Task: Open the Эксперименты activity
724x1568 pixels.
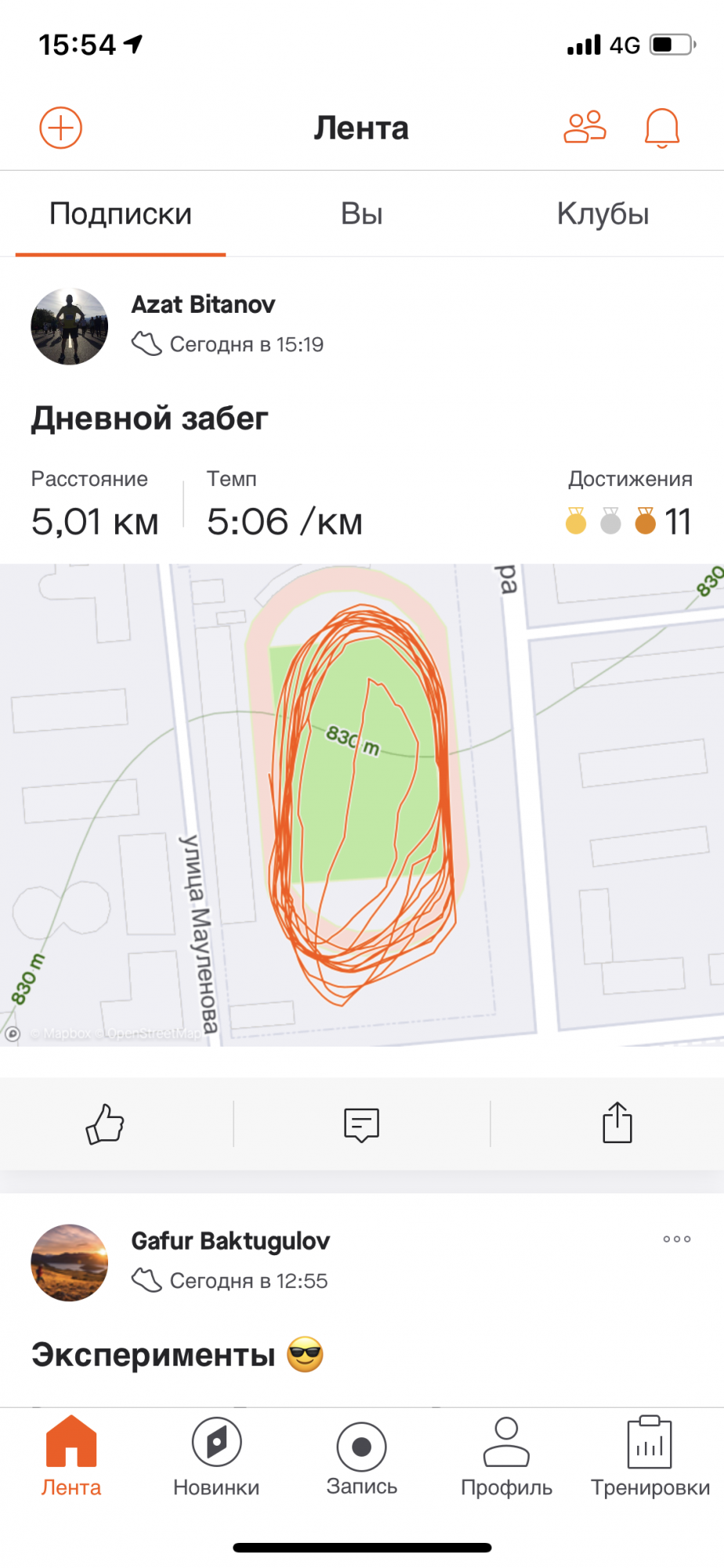Action: pyautogui.click(x=154, y=1355)
